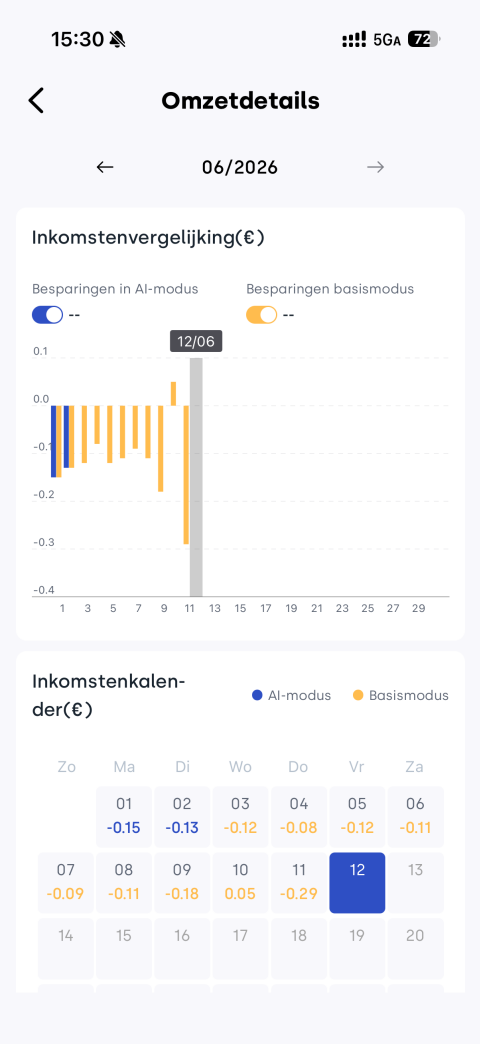Select calendar day 07

(x=66, y=883)
